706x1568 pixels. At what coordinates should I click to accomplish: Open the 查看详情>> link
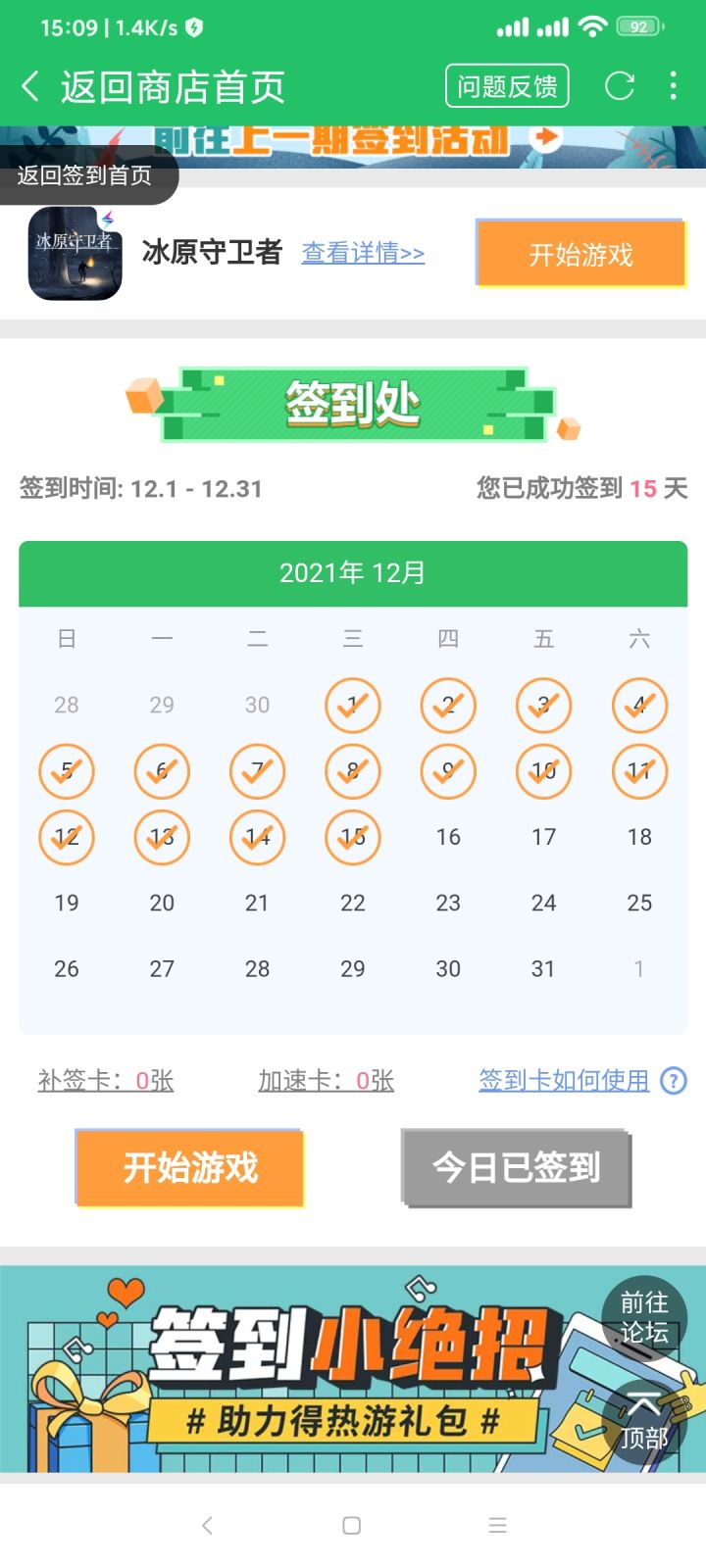(363, 253)
